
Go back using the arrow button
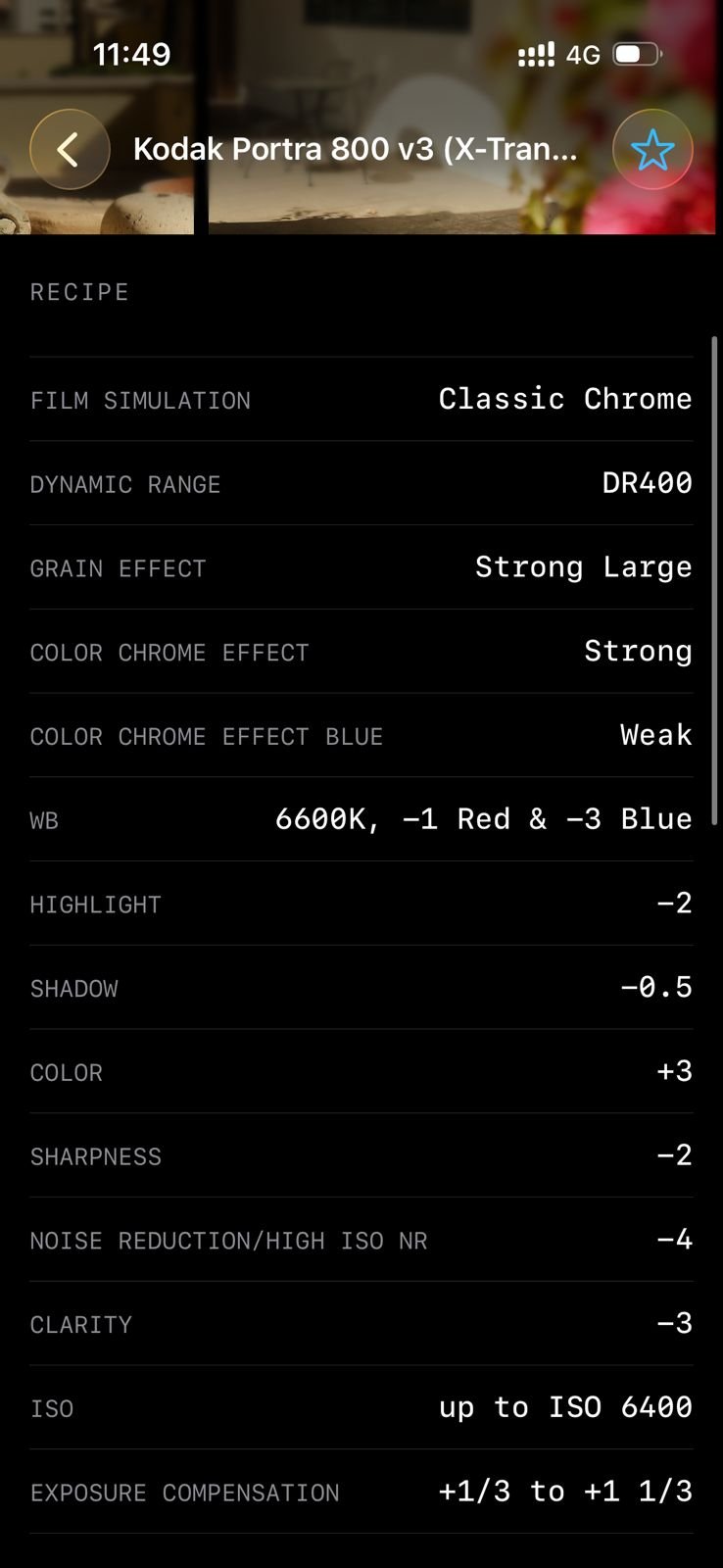[x=70, y=149]
